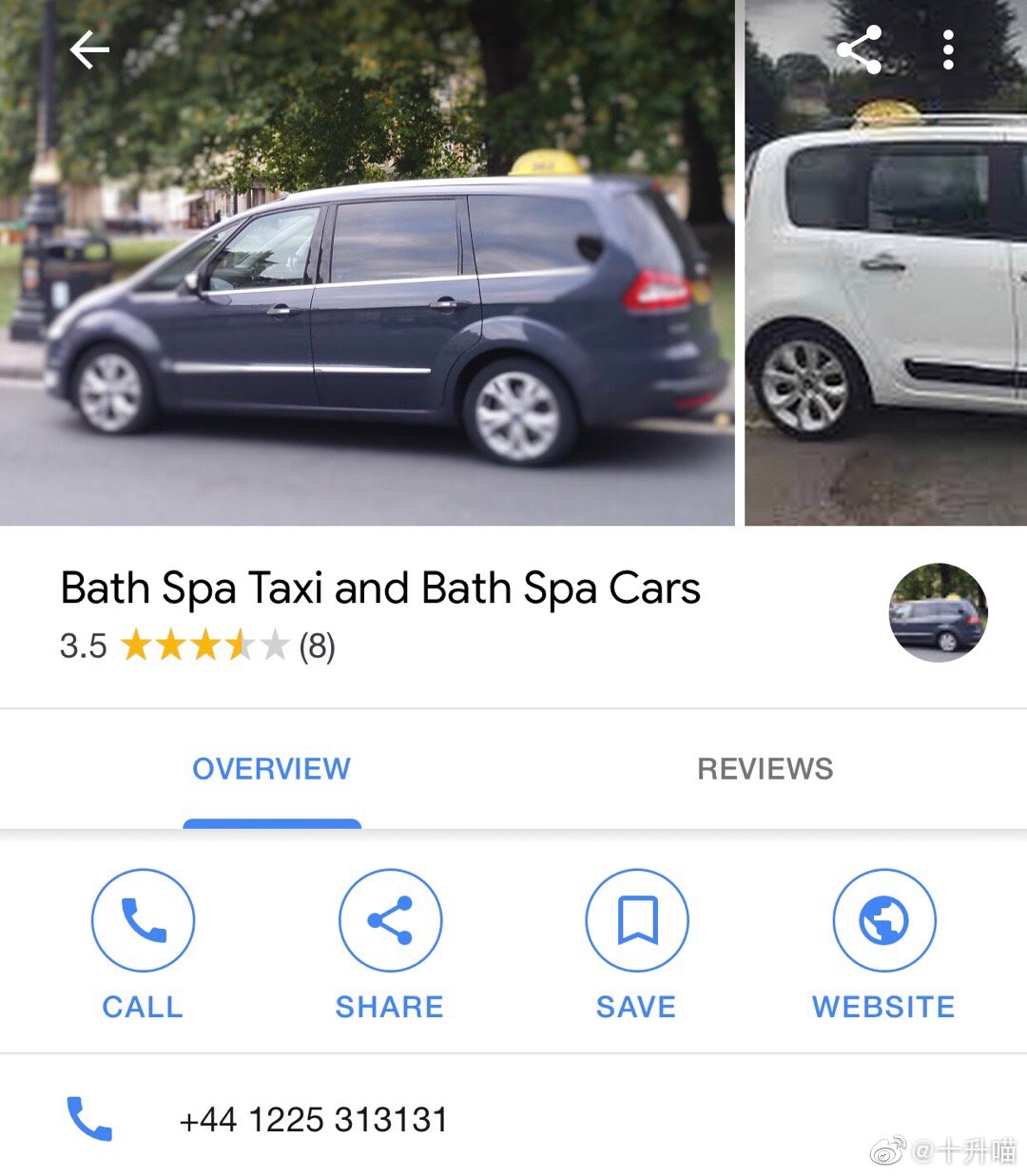This screenshot has height=1176, width=1027.
Task: Go back using the arrow icon
Action: pos(89,49)
